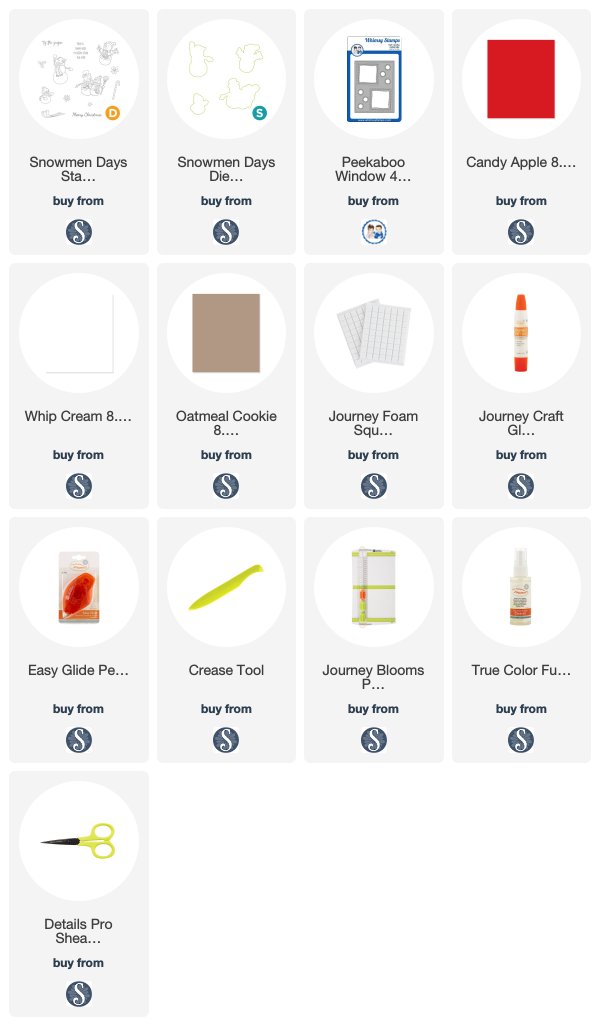Tap the store icon under Journey Craft Glue
The height and width of the screenshot is (1026, 600).
pyautogui.click(x=520, y=486)
